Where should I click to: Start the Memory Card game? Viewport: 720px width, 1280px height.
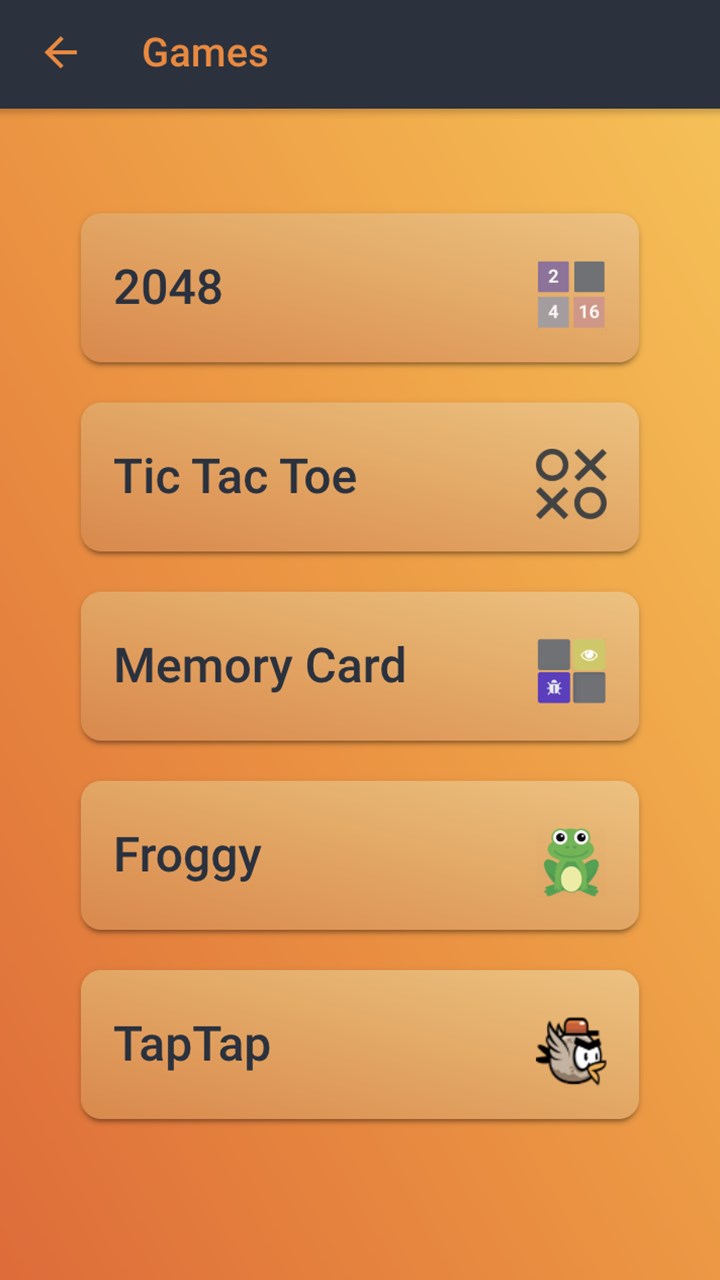click(360, 666)
